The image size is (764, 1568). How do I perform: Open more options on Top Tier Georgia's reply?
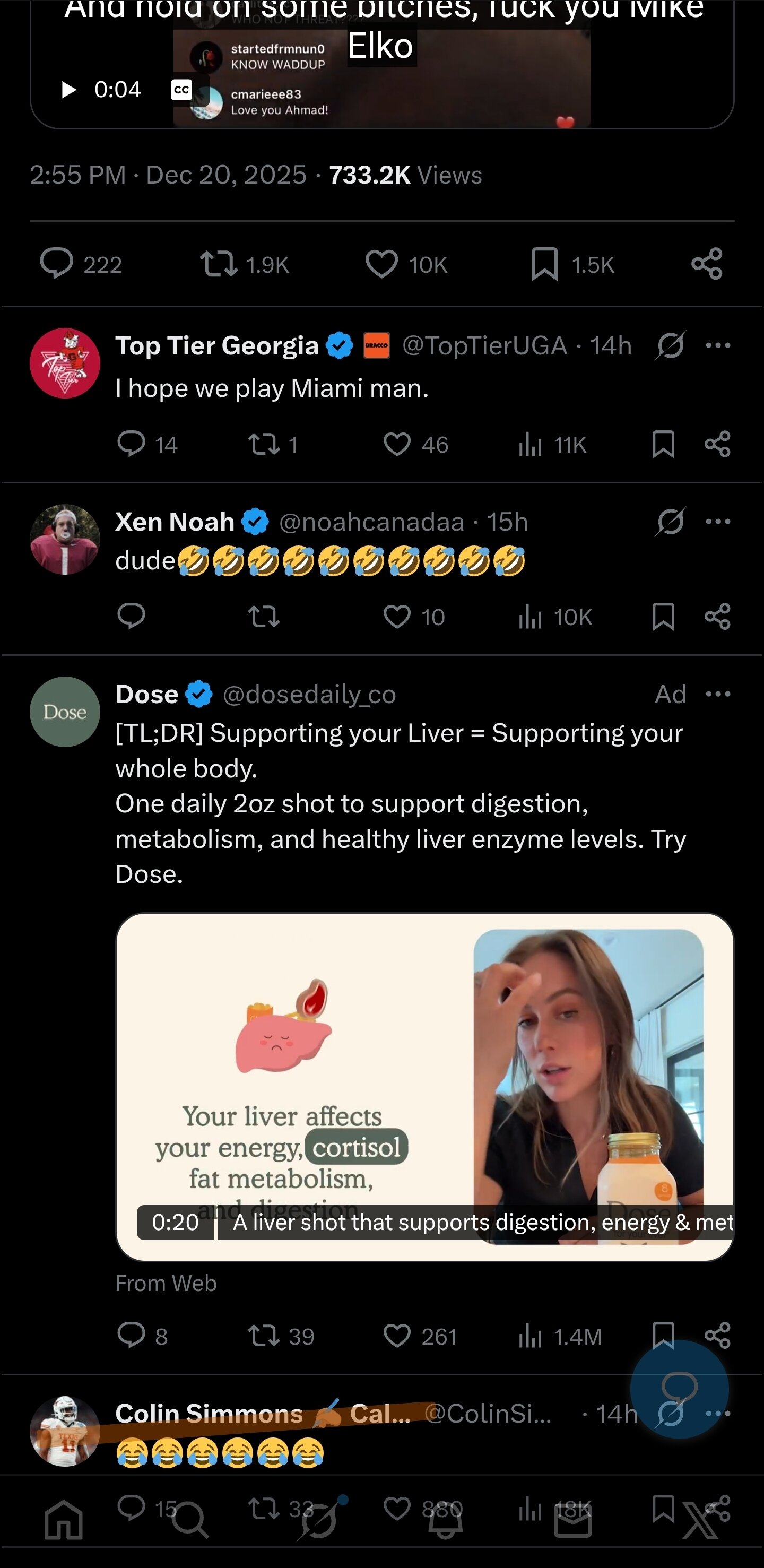tap(718, 346)
